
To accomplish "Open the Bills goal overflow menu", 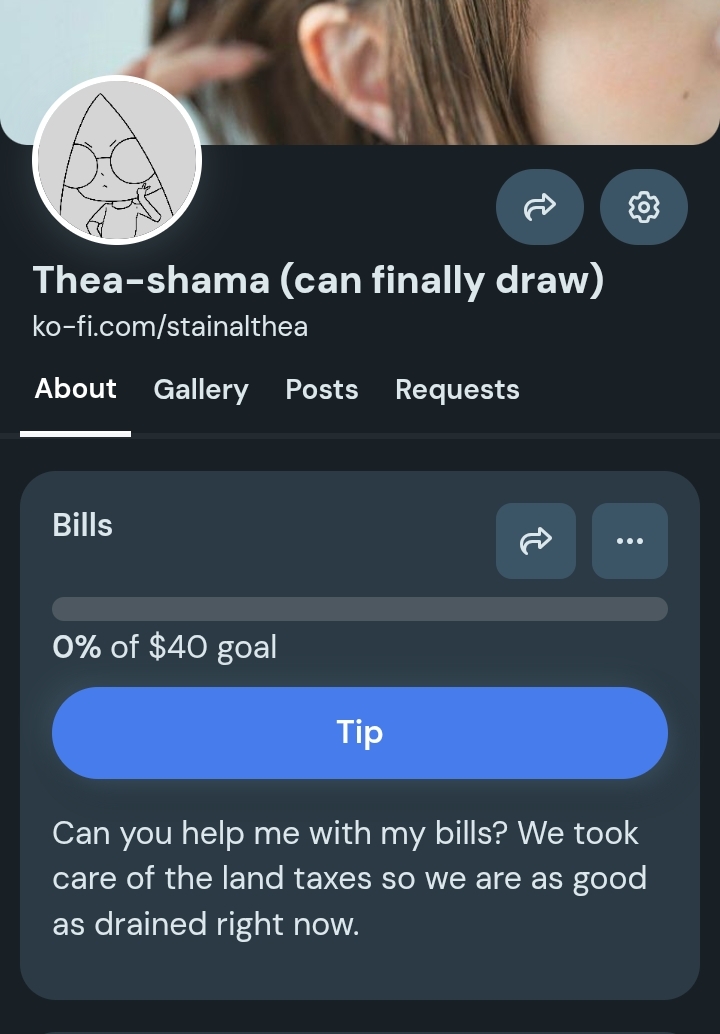I will click(x=630, y=541).
